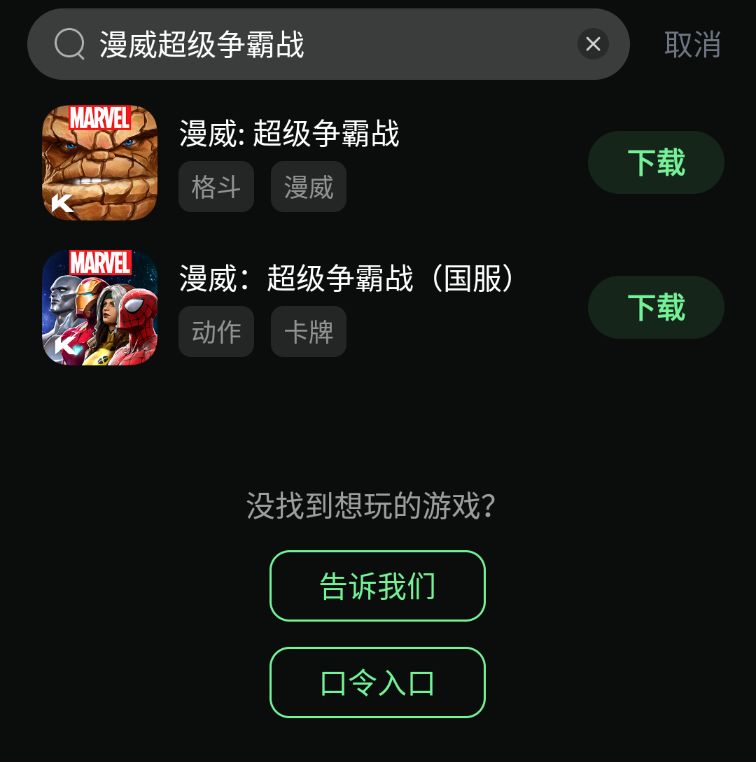Tap the MARVEL logo on the first app icon
This screenshot has width=756, height=762.
click(99, 116)
